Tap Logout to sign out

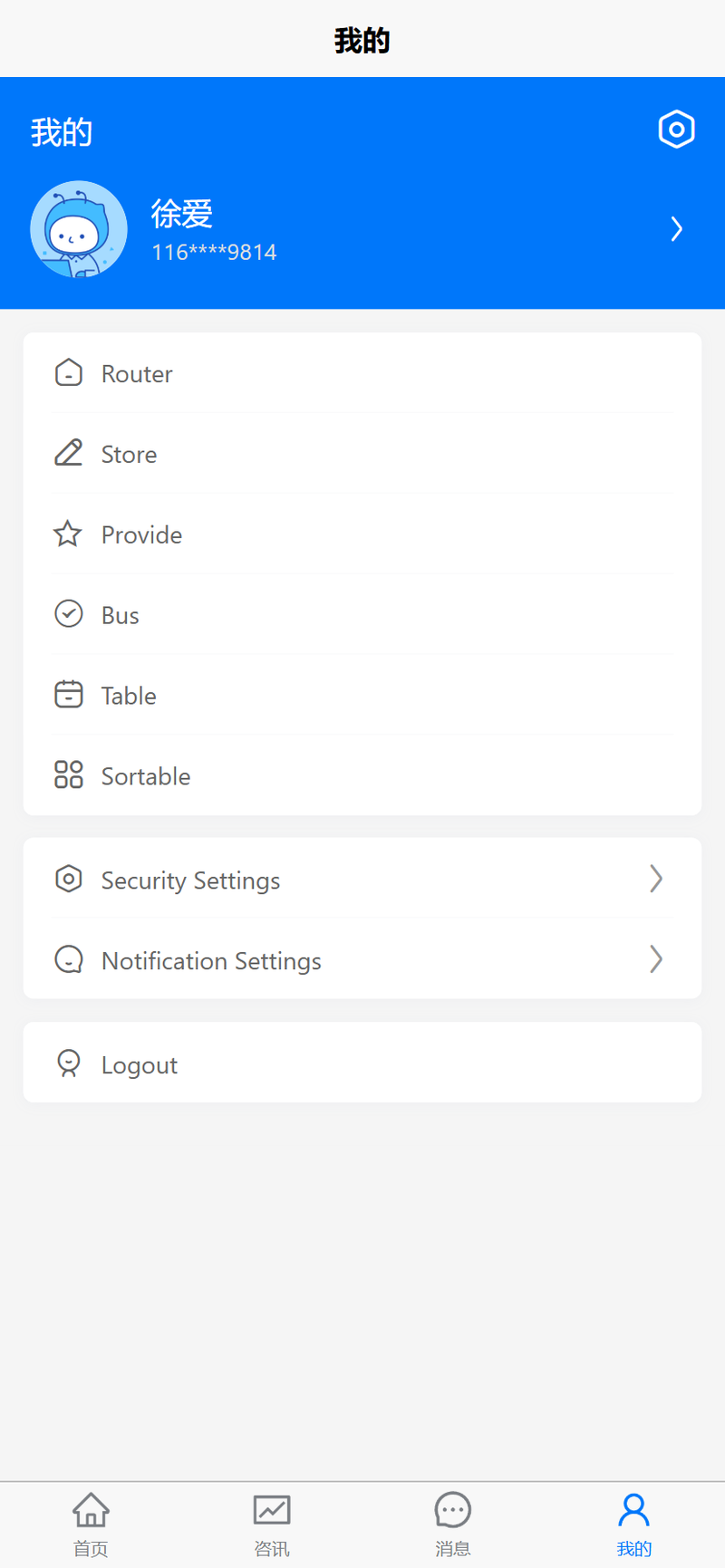coord(362,1063)
